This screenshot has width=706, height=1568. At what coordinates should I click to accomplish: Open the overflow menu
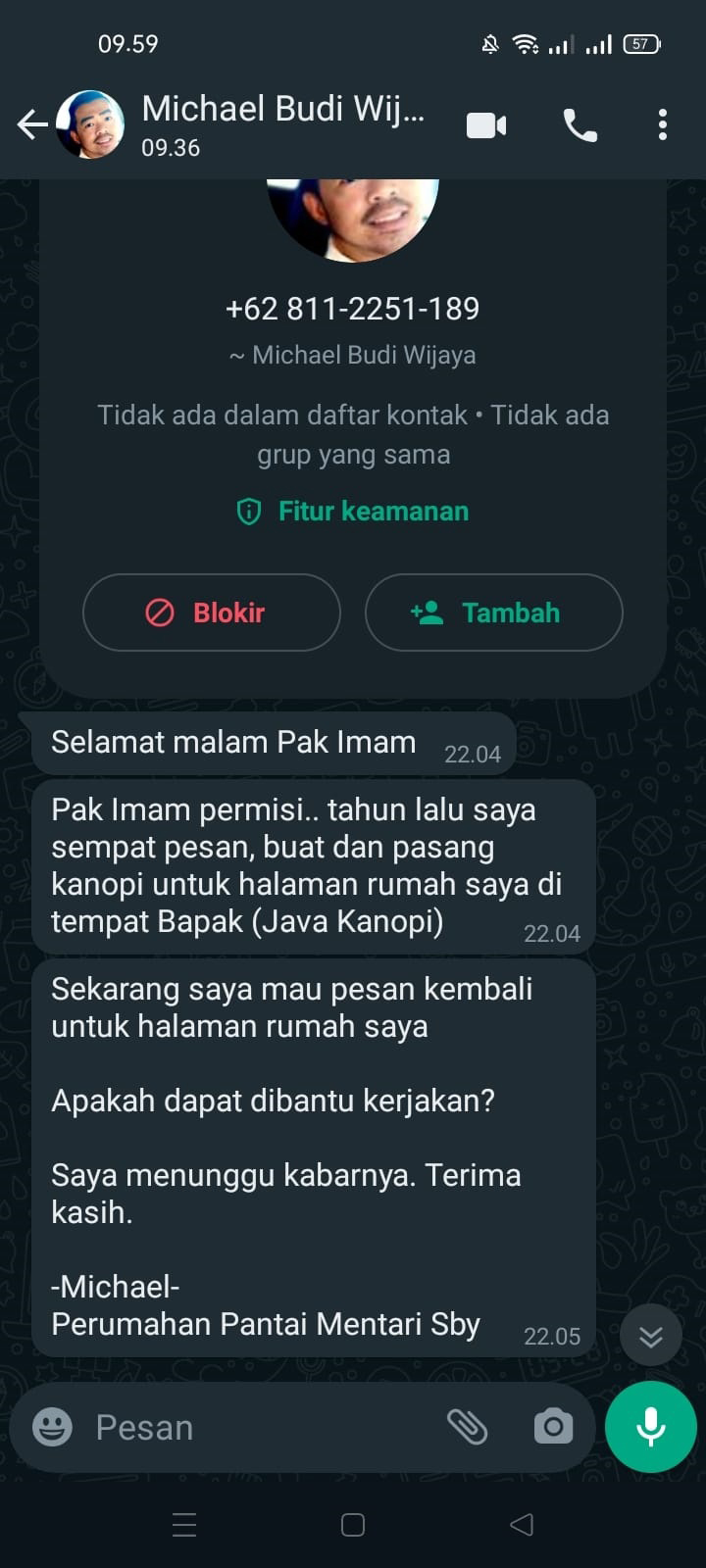[663, 125]
